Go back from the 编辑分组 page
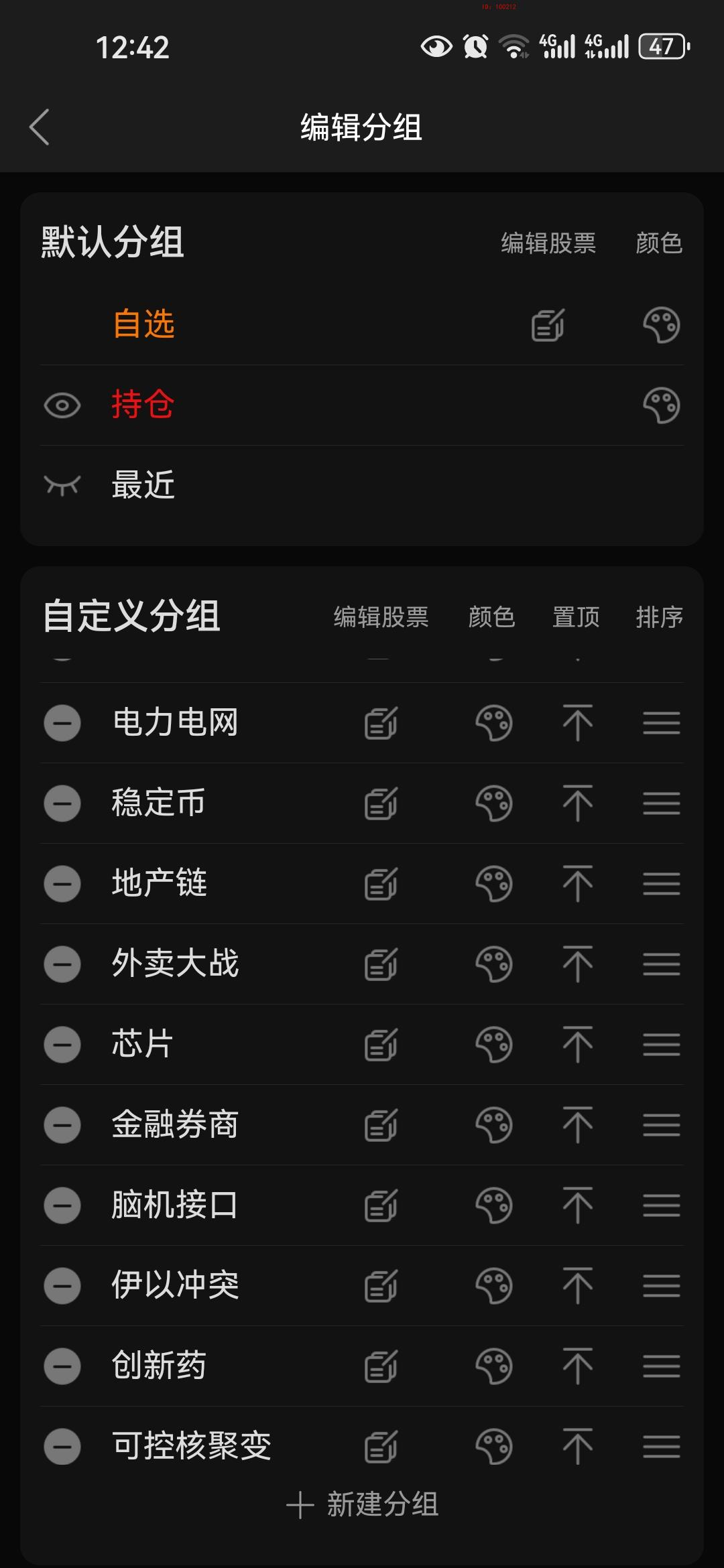Image resolution: width=724 pixels, height=1568 pixels. [x=40, y=127]
